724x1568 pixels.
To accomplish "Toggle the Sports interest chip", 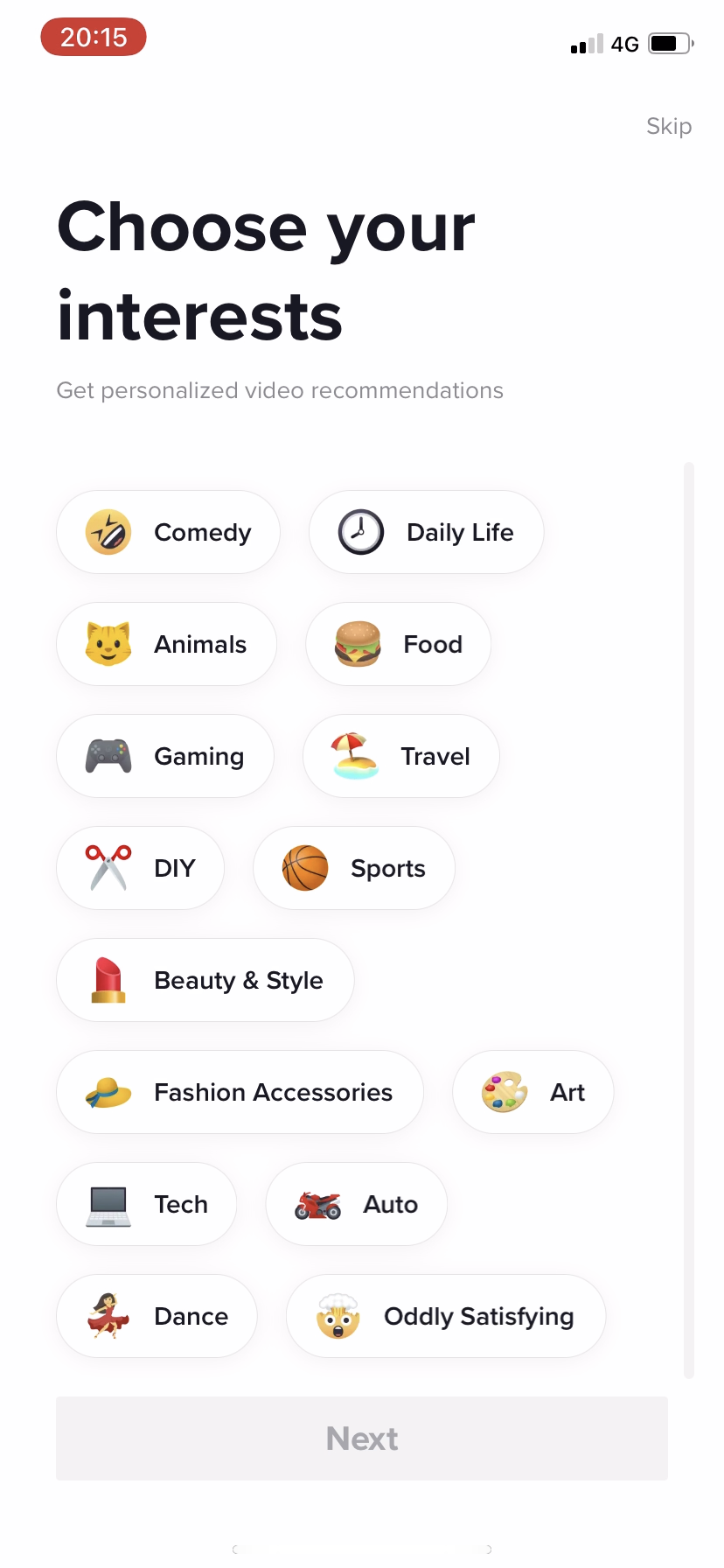I will pyautogui.click(x=353, y=868).
